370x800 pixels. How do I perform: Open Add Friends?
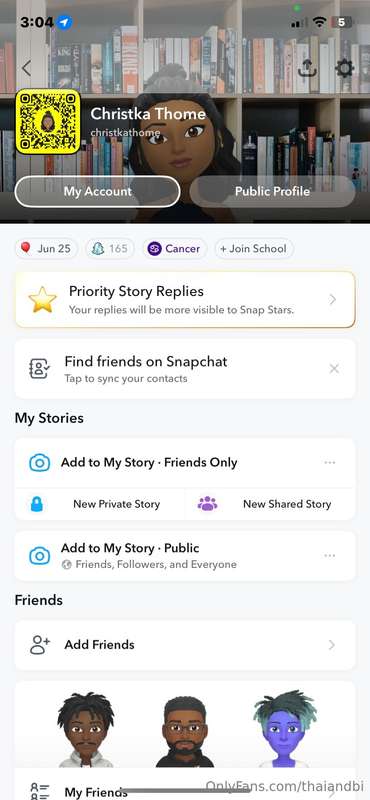[x=185, y=645]
